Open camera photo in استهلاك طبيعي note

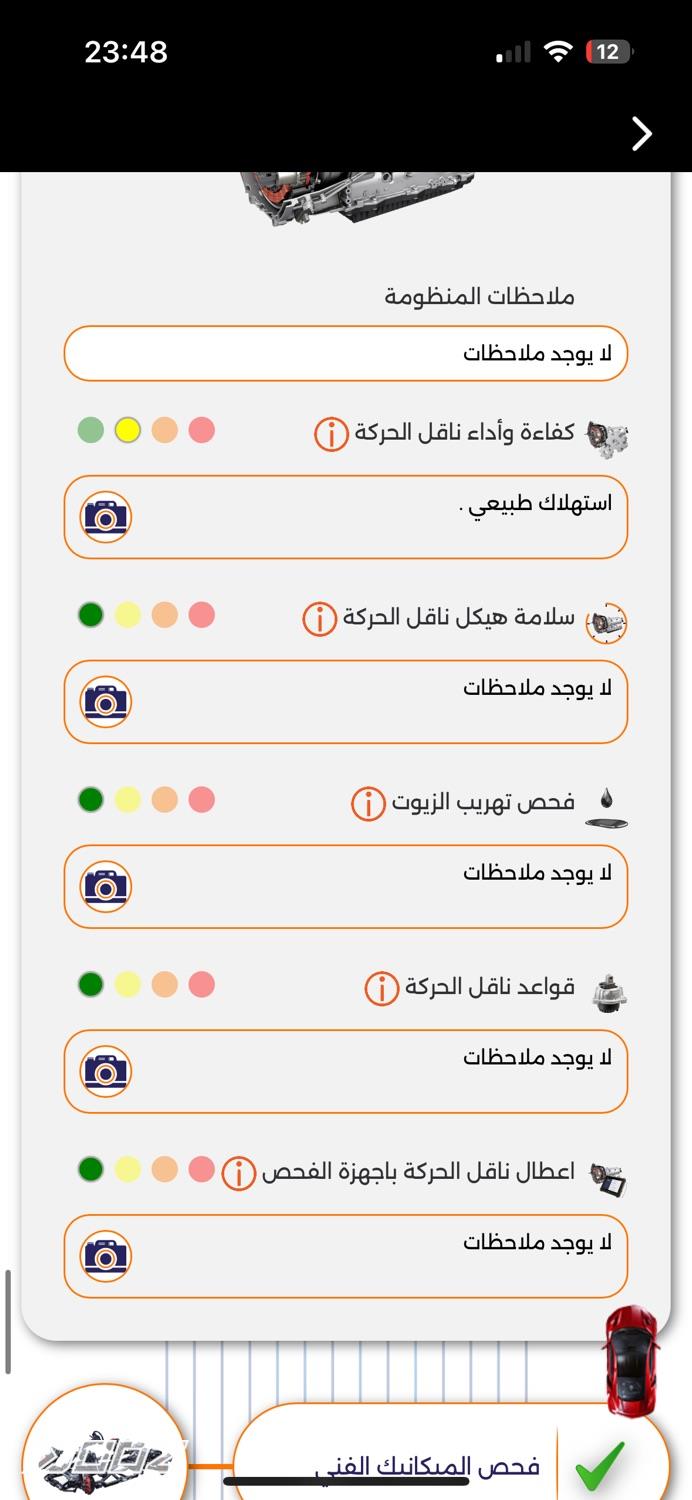click(x=106, y=517)
